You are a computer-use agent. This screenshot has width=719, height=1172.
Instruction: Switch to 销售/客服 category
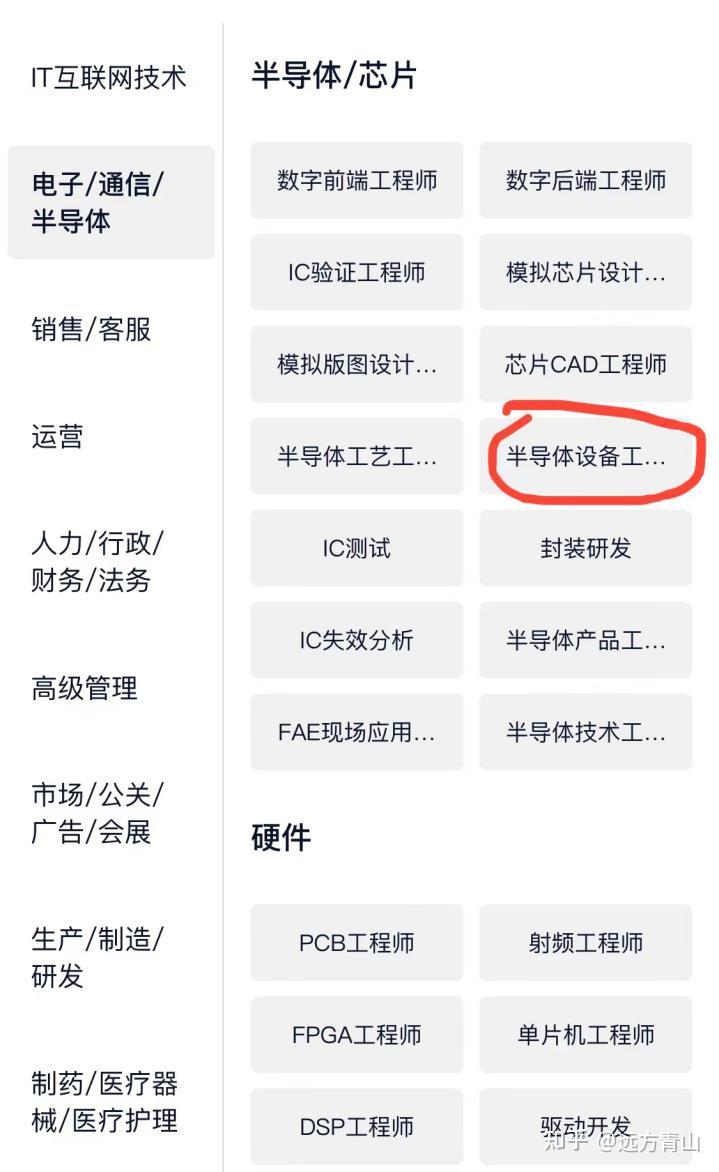click(x=91, y=329)
